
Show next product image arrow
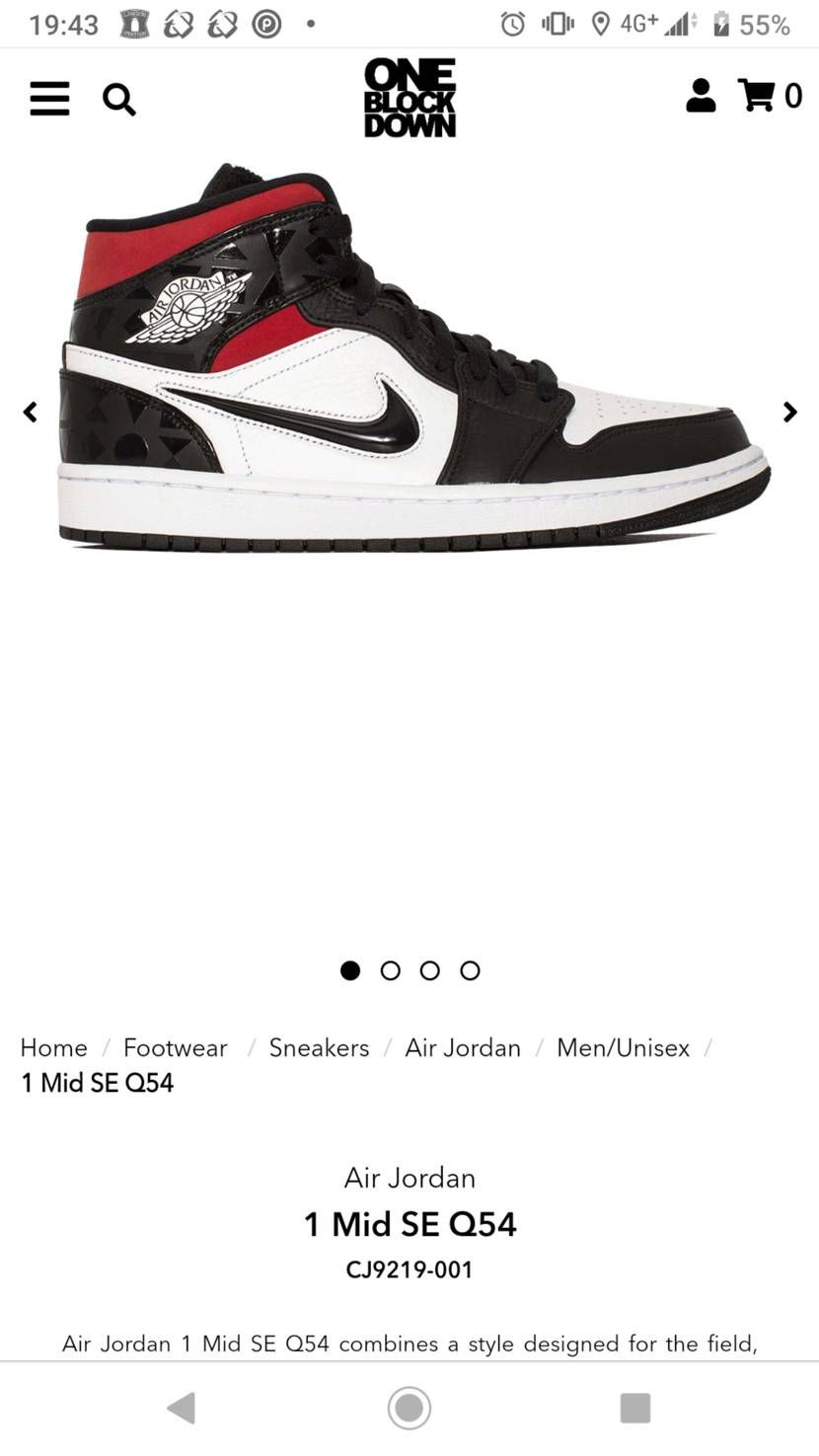(789, 412)
